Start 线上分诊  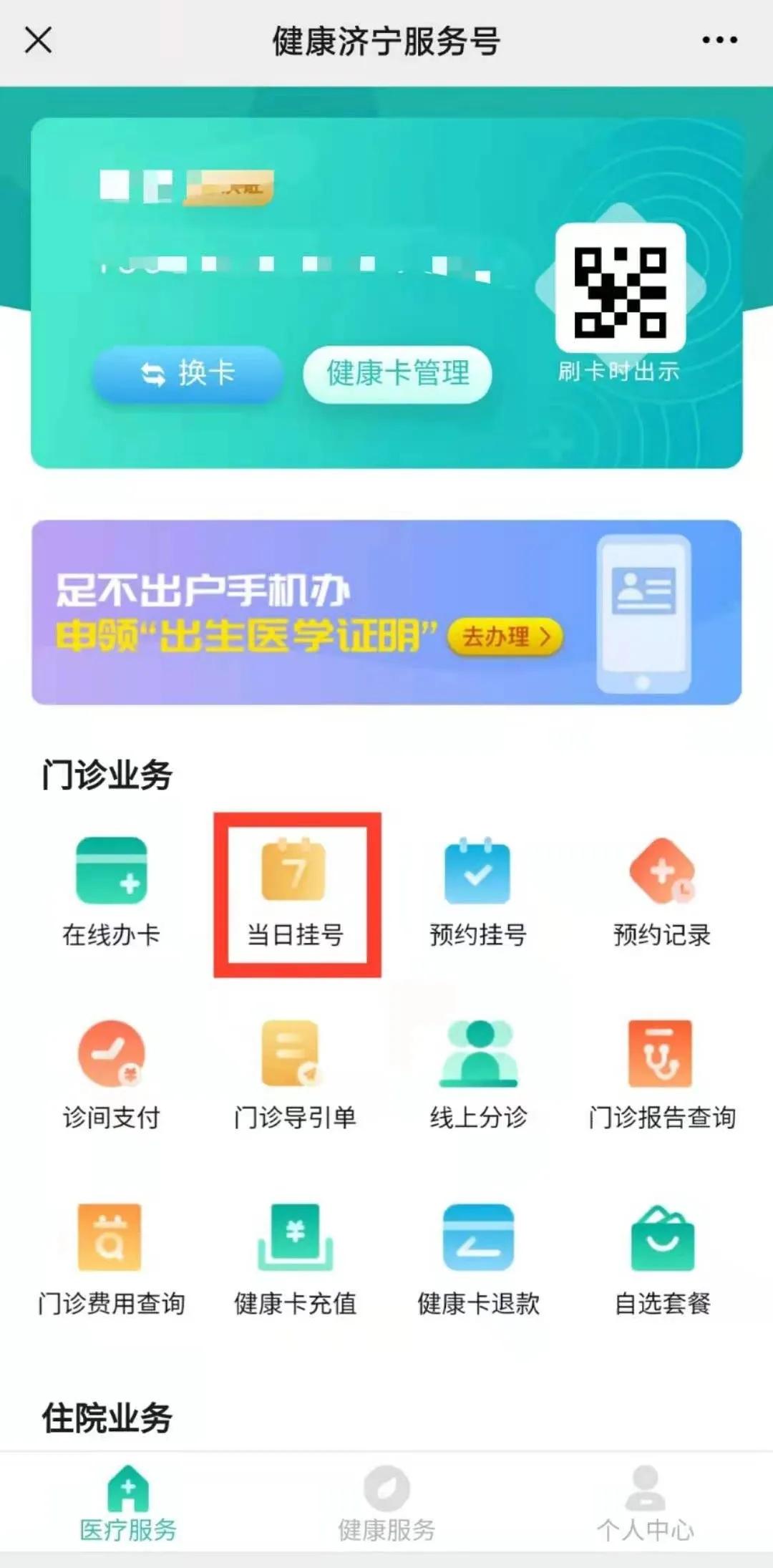477,1075
